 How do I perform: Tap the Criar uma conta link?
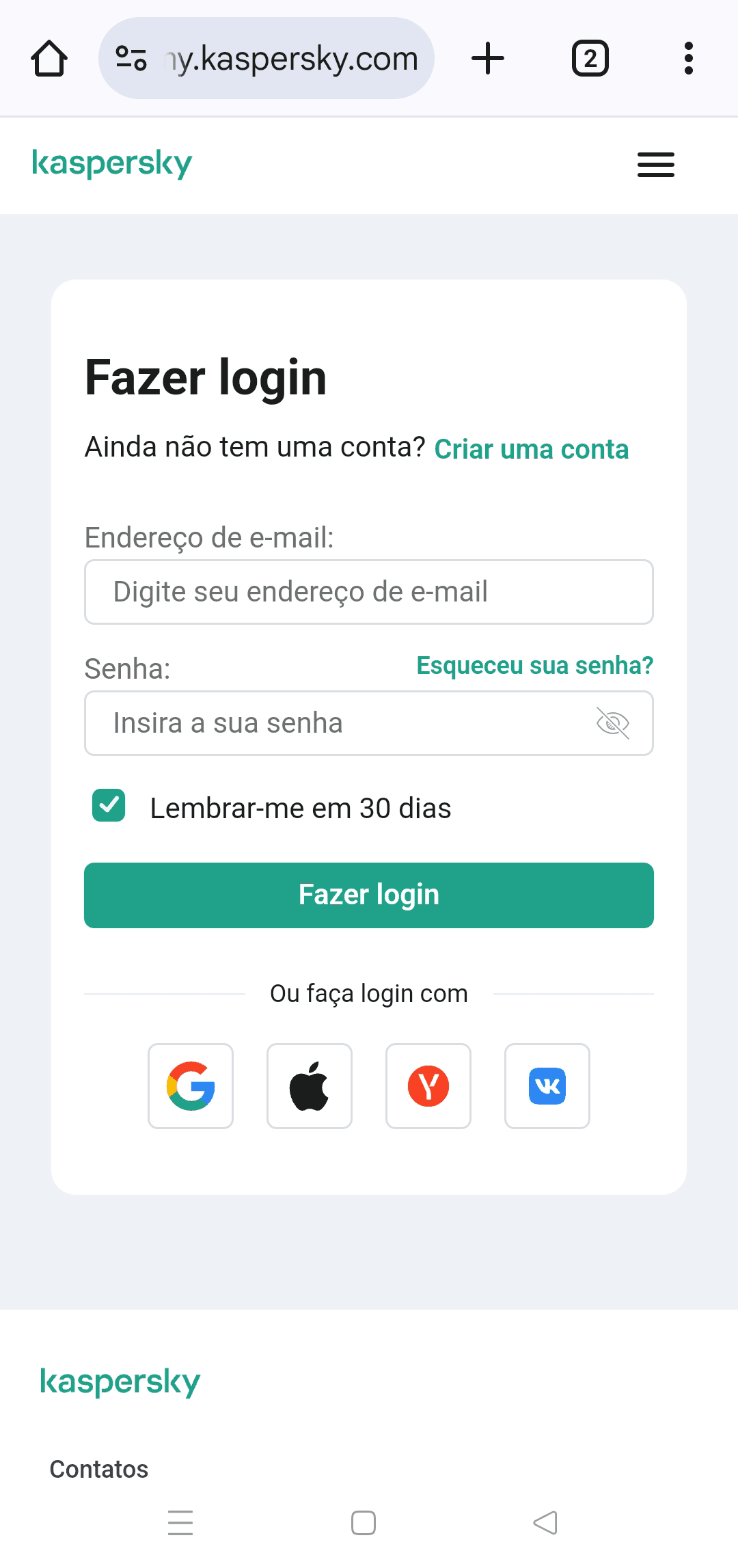click(532, 449)
